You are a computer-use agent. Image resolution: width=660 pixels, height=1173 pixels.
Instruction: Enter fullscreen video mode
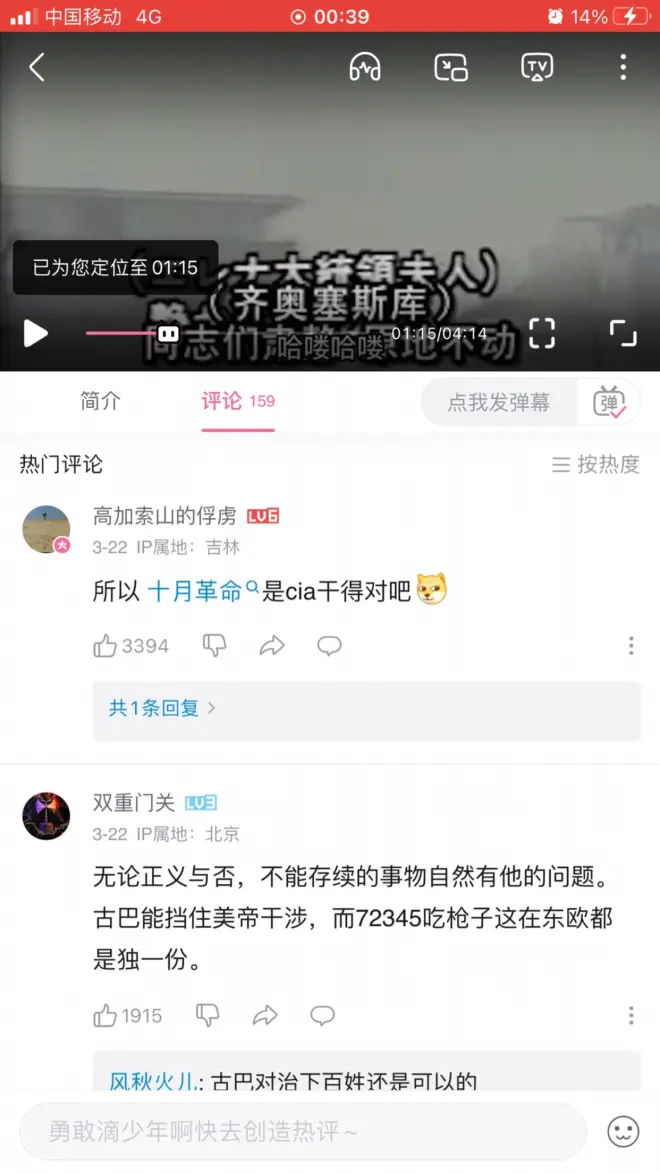623,333
